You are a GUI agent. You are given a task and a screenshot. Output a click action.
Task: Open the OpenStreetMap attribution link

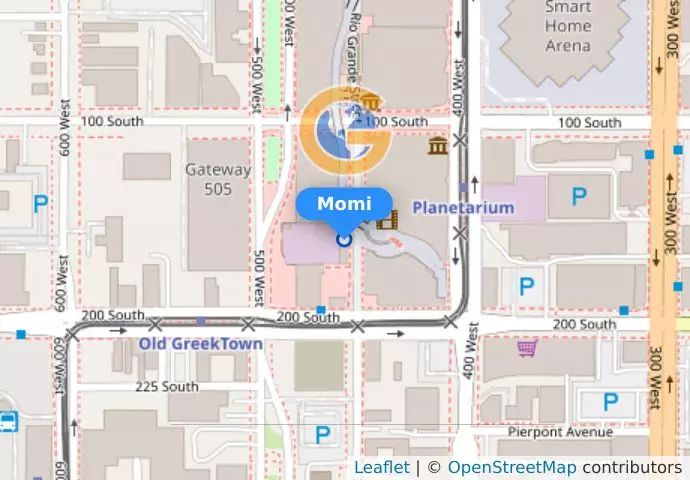511,467
